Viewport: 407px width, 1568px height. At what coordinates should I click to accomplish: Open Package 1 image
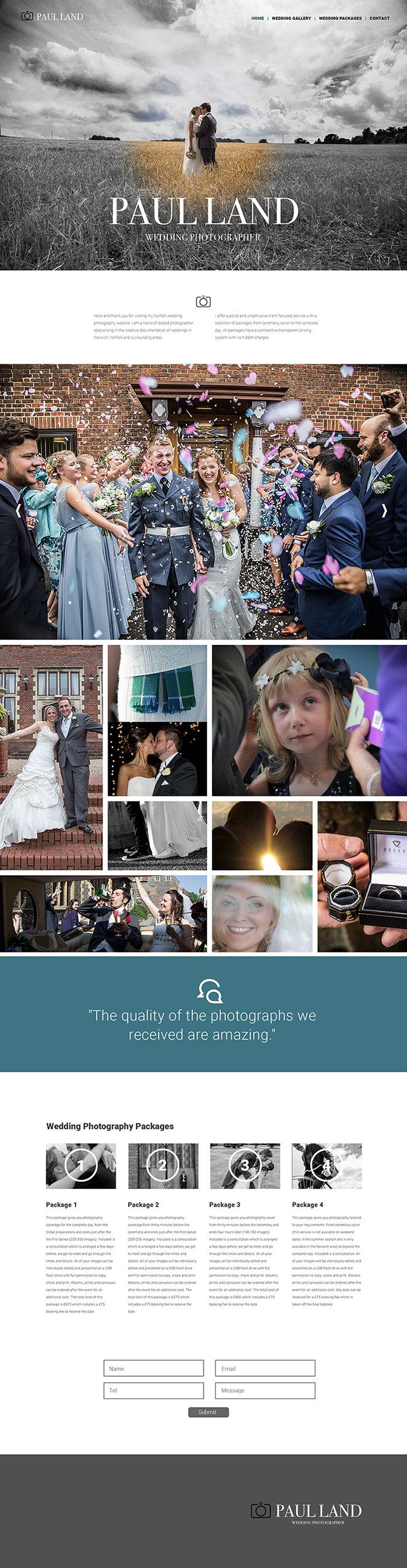[81, 1165]
